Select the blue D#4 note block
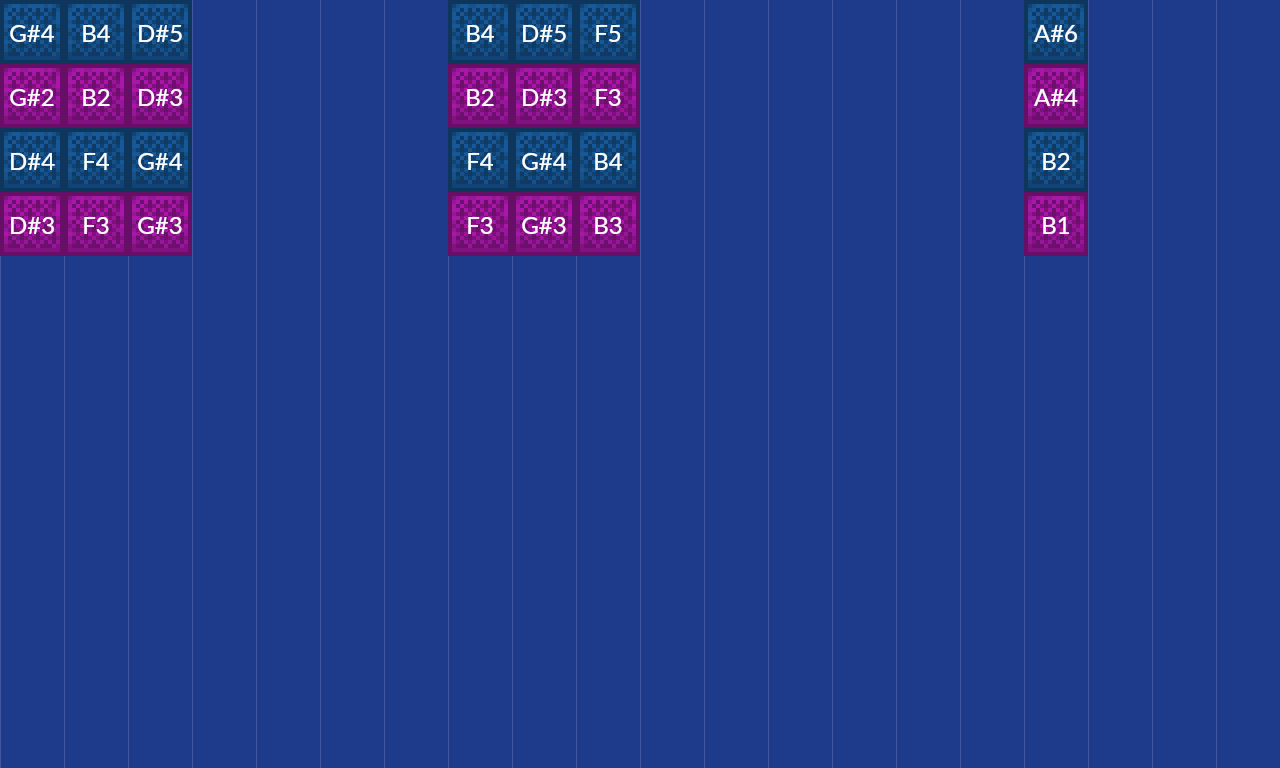The height and width of the screenshot is (768, 1280). (32, 161)
